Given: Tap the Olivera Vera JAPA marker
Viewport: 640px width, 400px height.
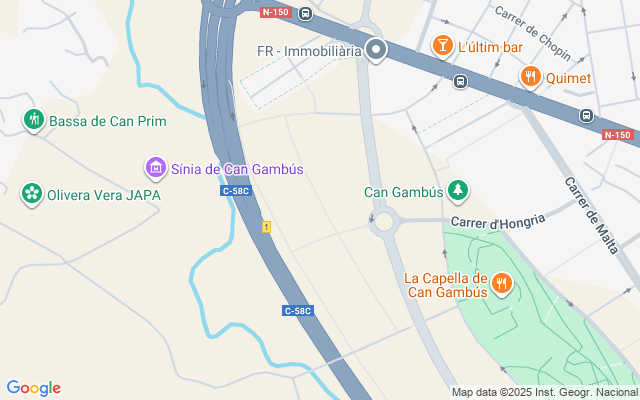Looking at the screenshot, I should tap(32, 194).
